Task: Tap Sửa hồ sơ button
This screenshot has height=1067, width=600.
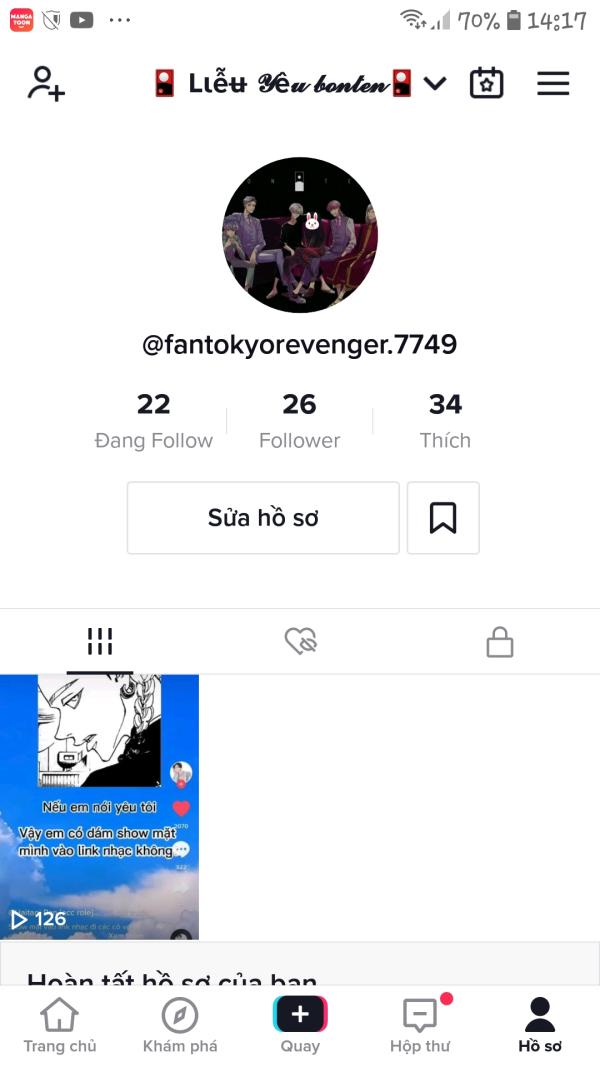Action: click(263, 518)
